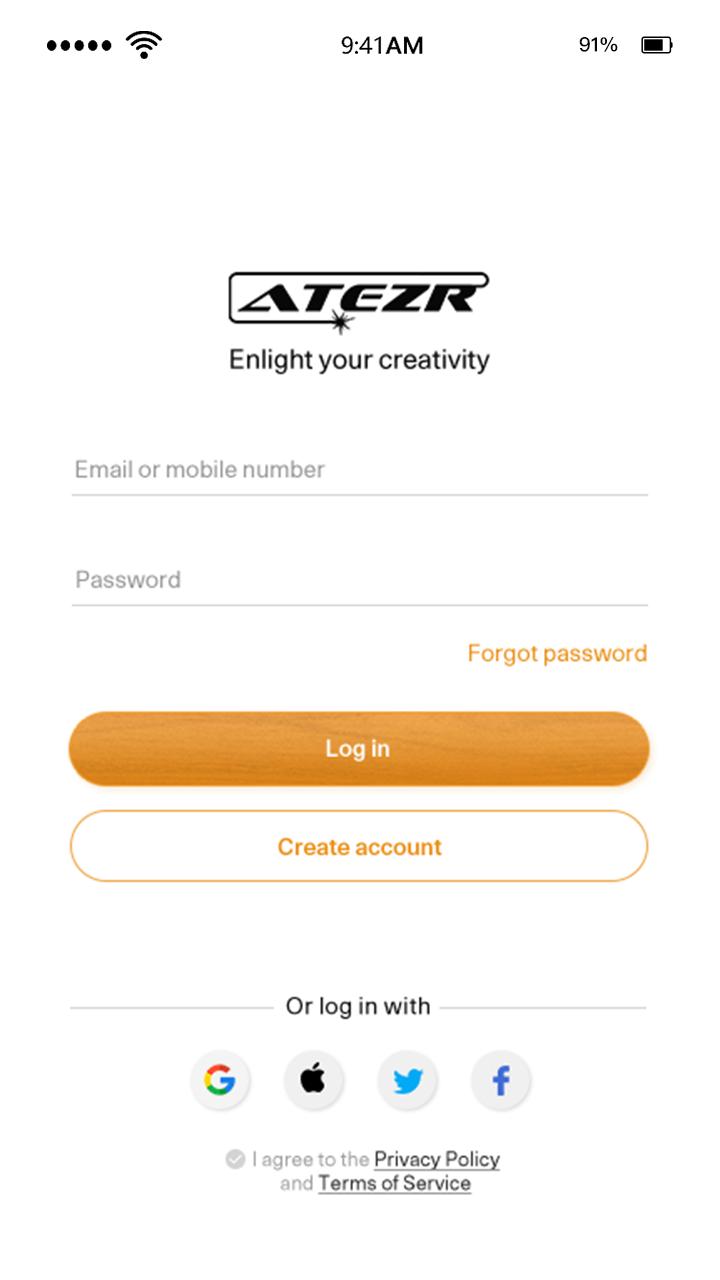
Task: Tap the Log in button
Action: tap(359, 749)
